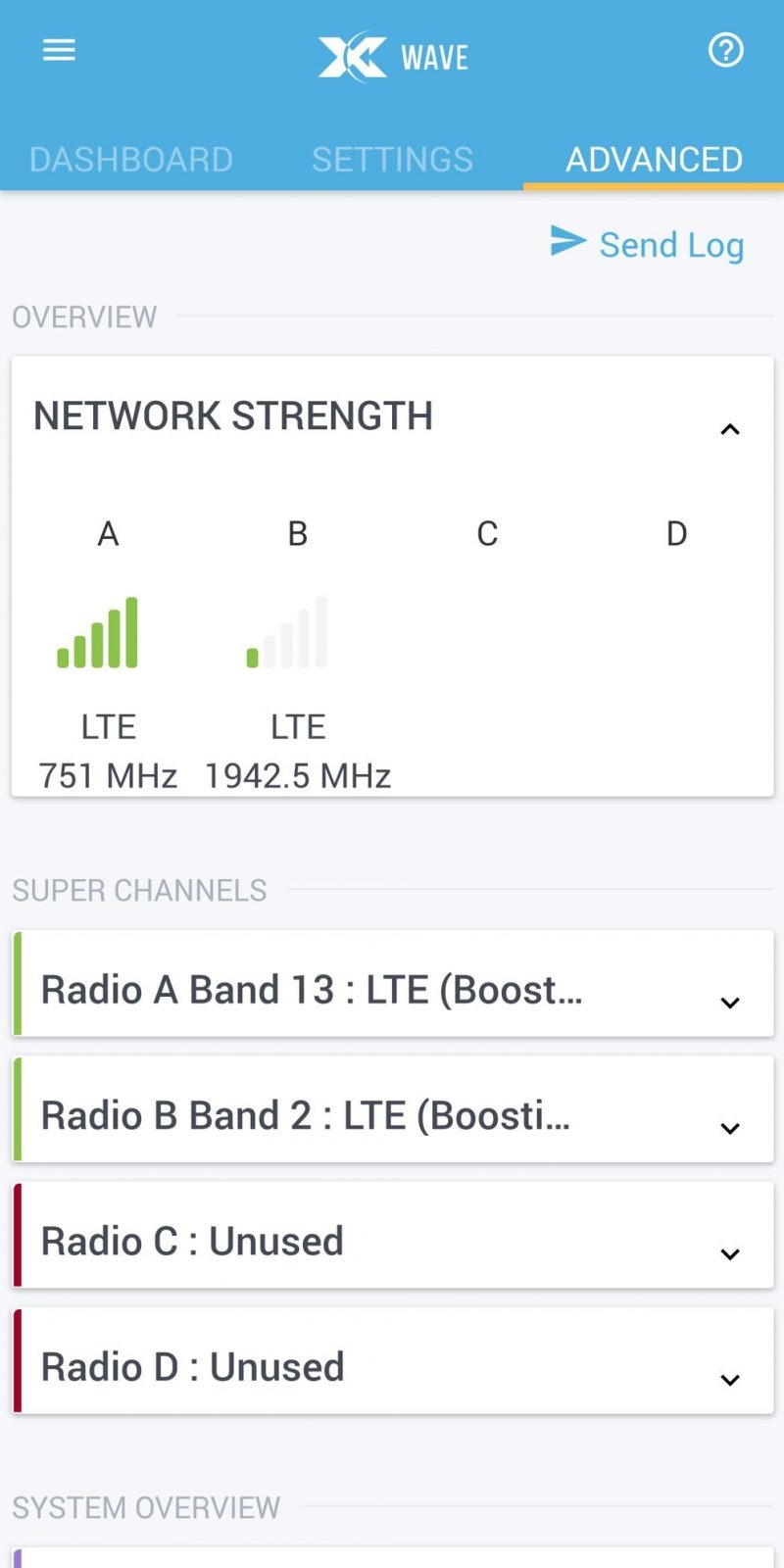Open the help question mark icon
This screenshot has height=1568, width=784.
point(726,50)
